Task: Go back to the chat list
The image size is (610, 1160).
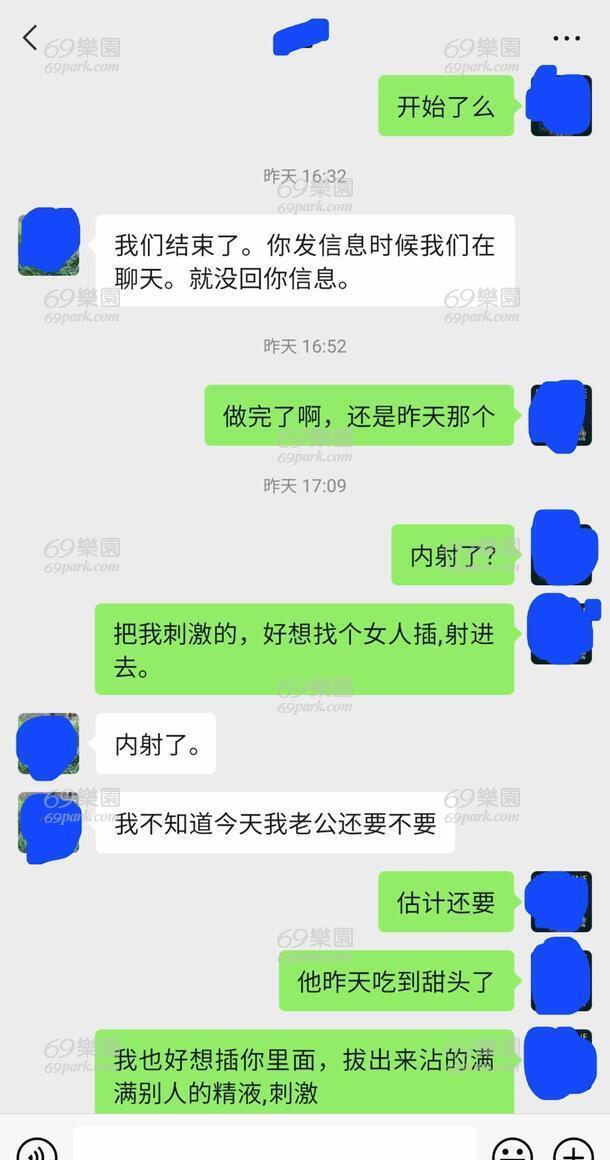Action: point(30,38)
